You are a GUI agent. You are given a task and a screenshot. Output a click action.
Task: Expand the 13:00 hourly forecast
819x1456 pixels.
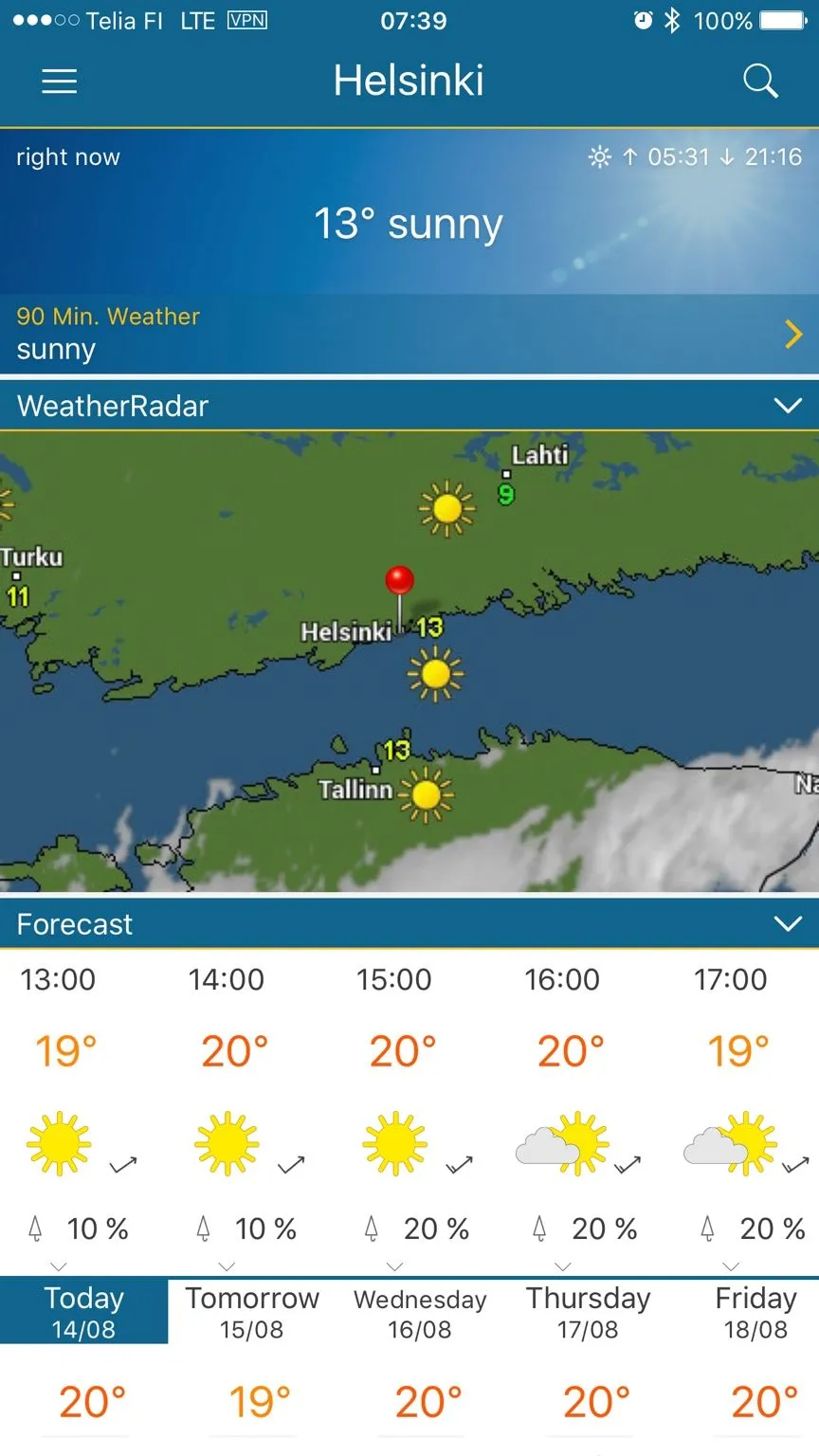point(59,1266)
